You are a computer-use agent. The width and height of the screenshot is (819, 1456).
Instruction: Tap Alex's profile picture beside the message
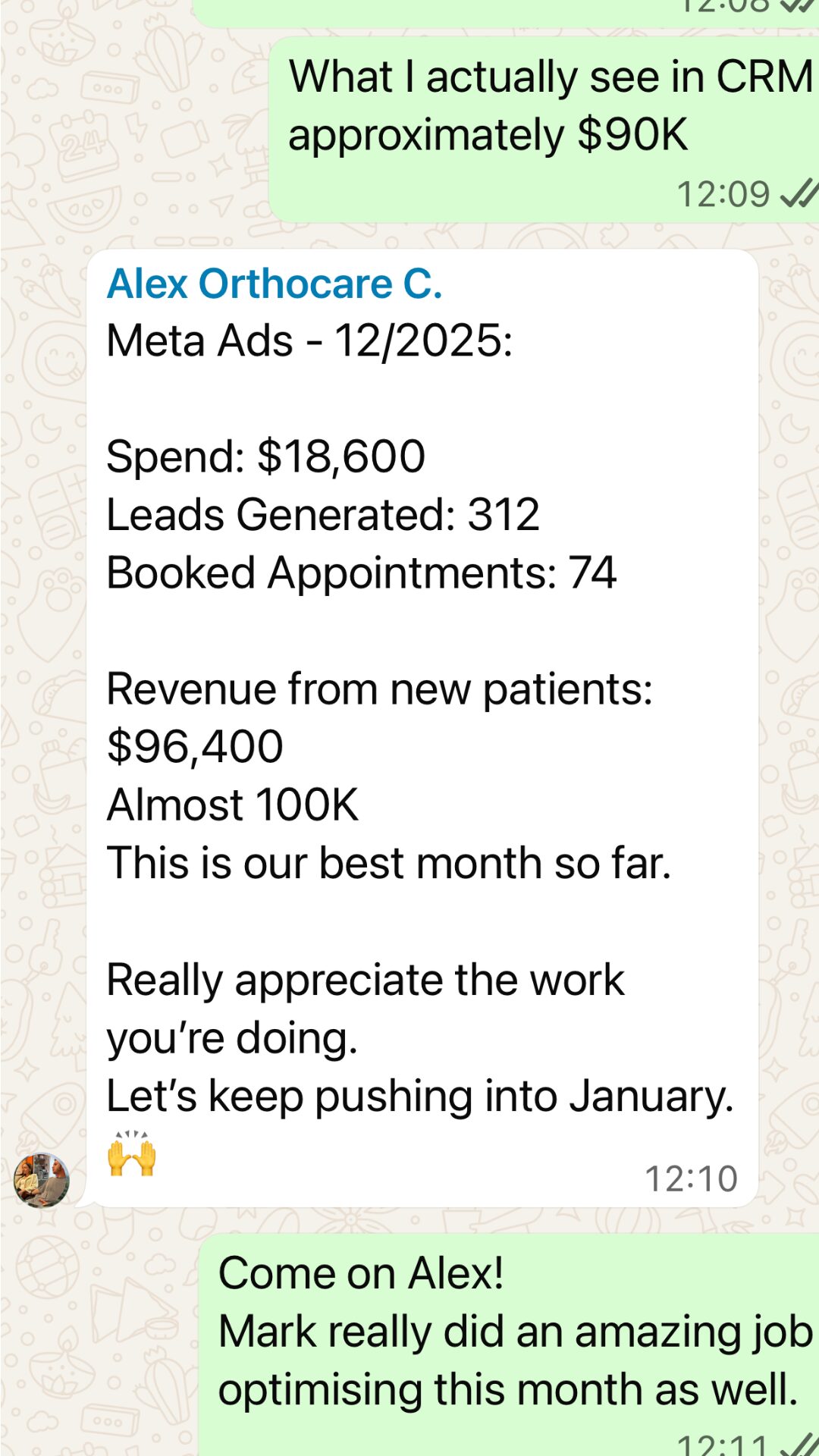click(42, 1180)
